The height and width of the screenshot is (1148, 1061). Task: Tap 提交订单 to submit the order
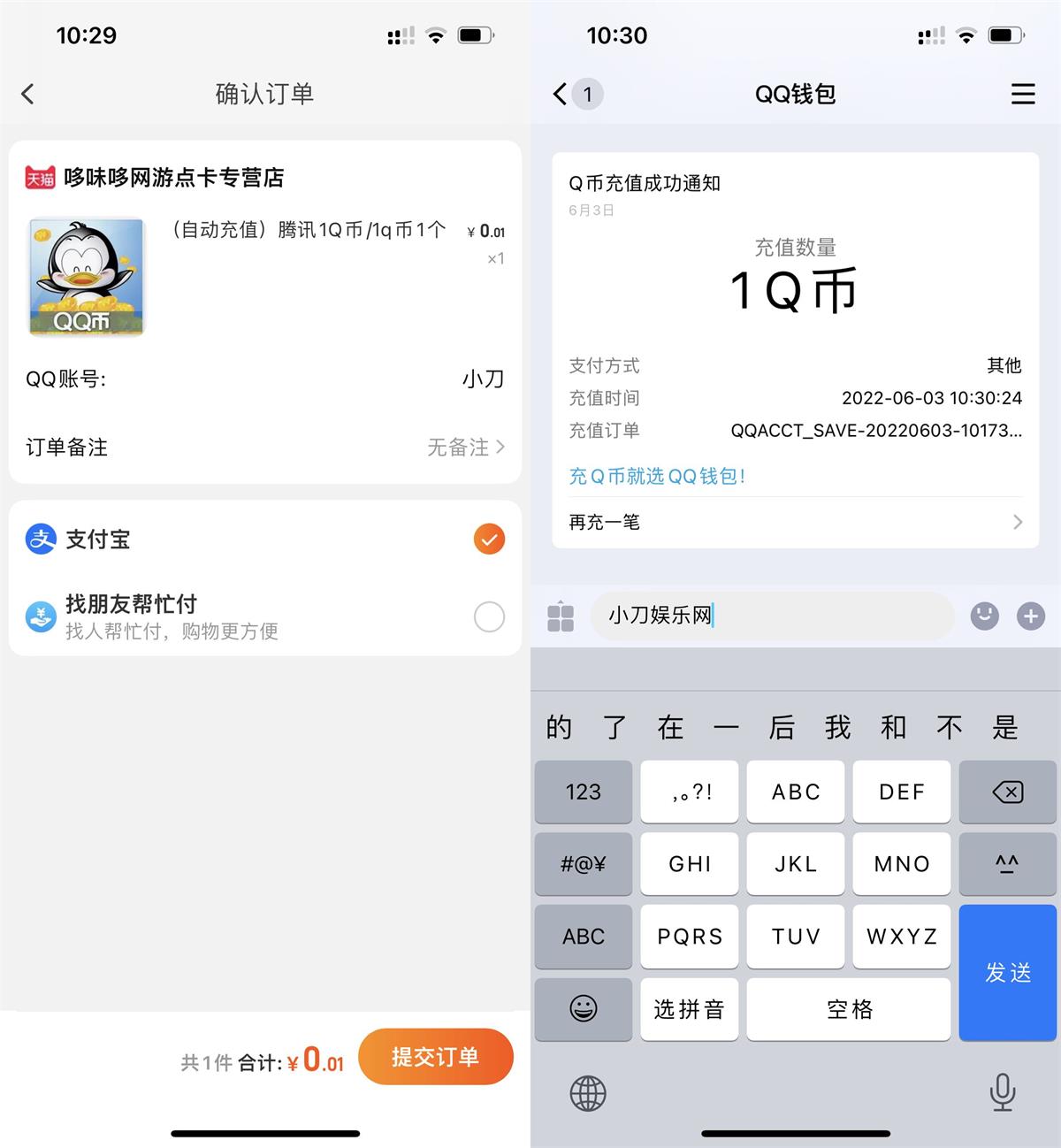(x=435, y=1057)
